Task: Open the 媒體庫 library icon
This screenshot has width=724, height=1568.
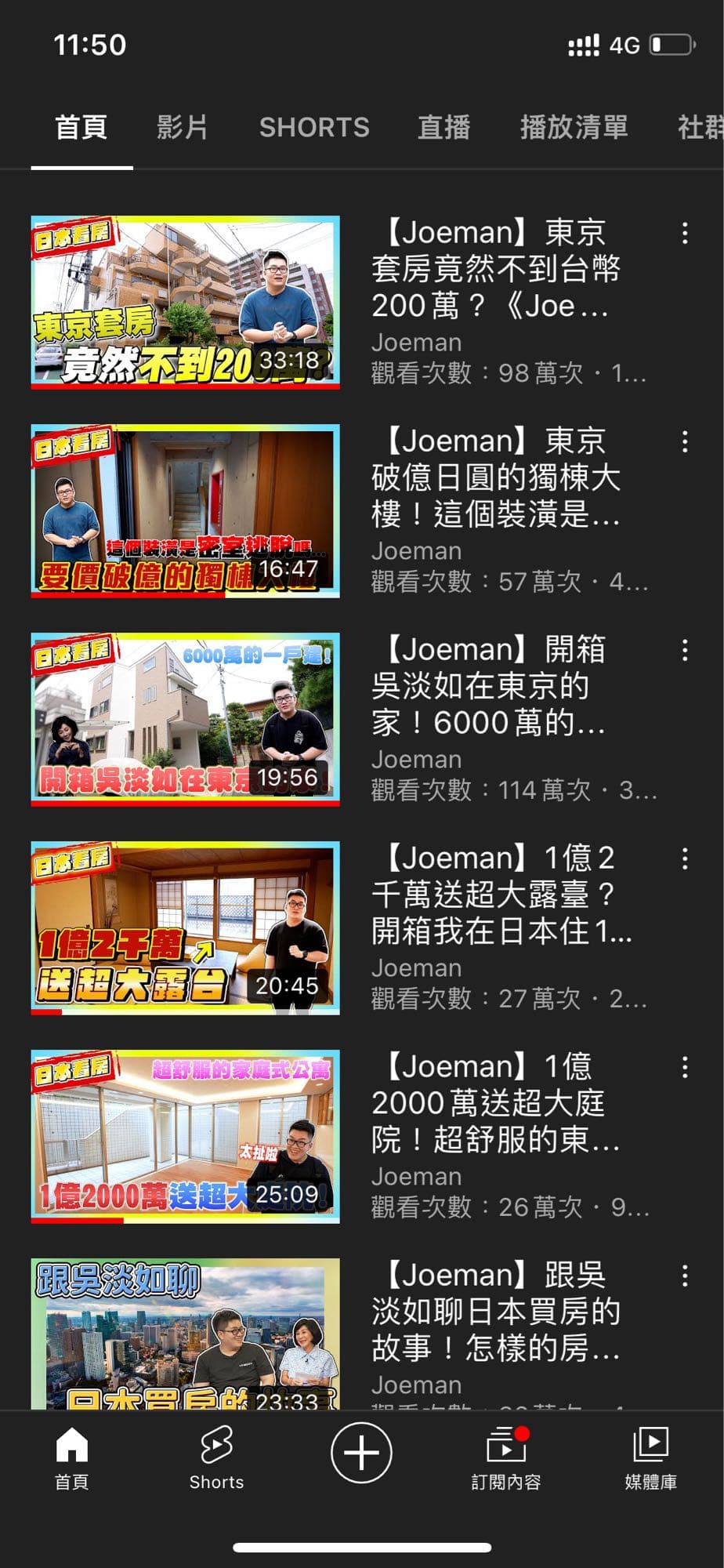Action: 651,1454
